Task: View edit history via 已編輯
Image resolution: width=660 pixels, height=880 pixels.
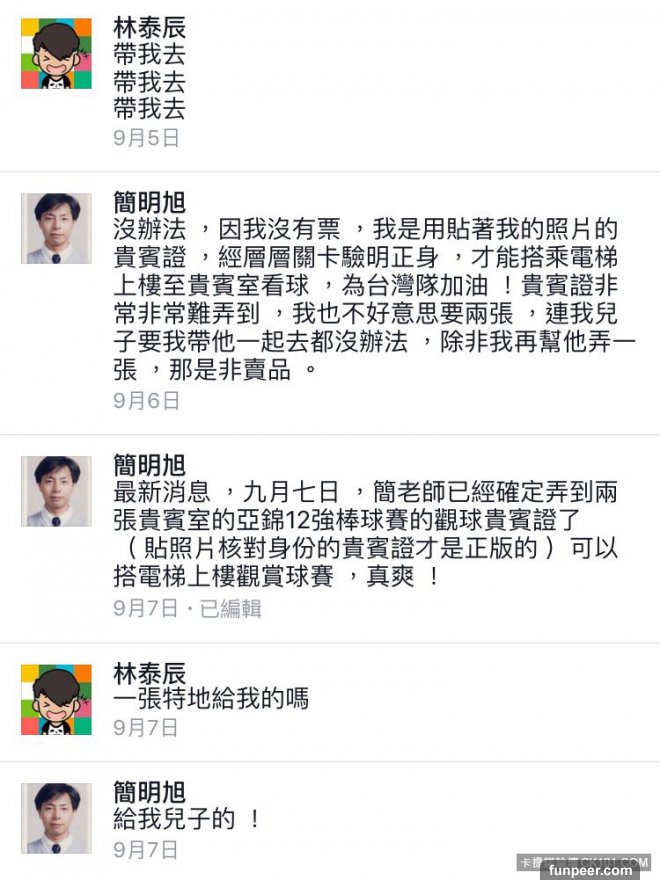Action: click(x=230, y=608)
